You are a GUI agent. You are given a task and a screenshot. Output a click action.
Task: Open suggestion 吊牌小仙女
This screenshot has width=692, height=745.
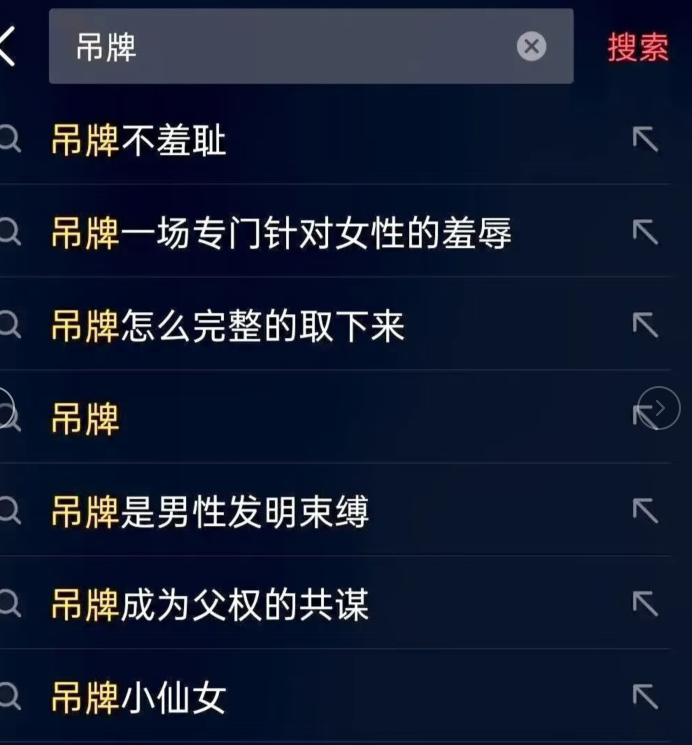(x=139, y=697)
